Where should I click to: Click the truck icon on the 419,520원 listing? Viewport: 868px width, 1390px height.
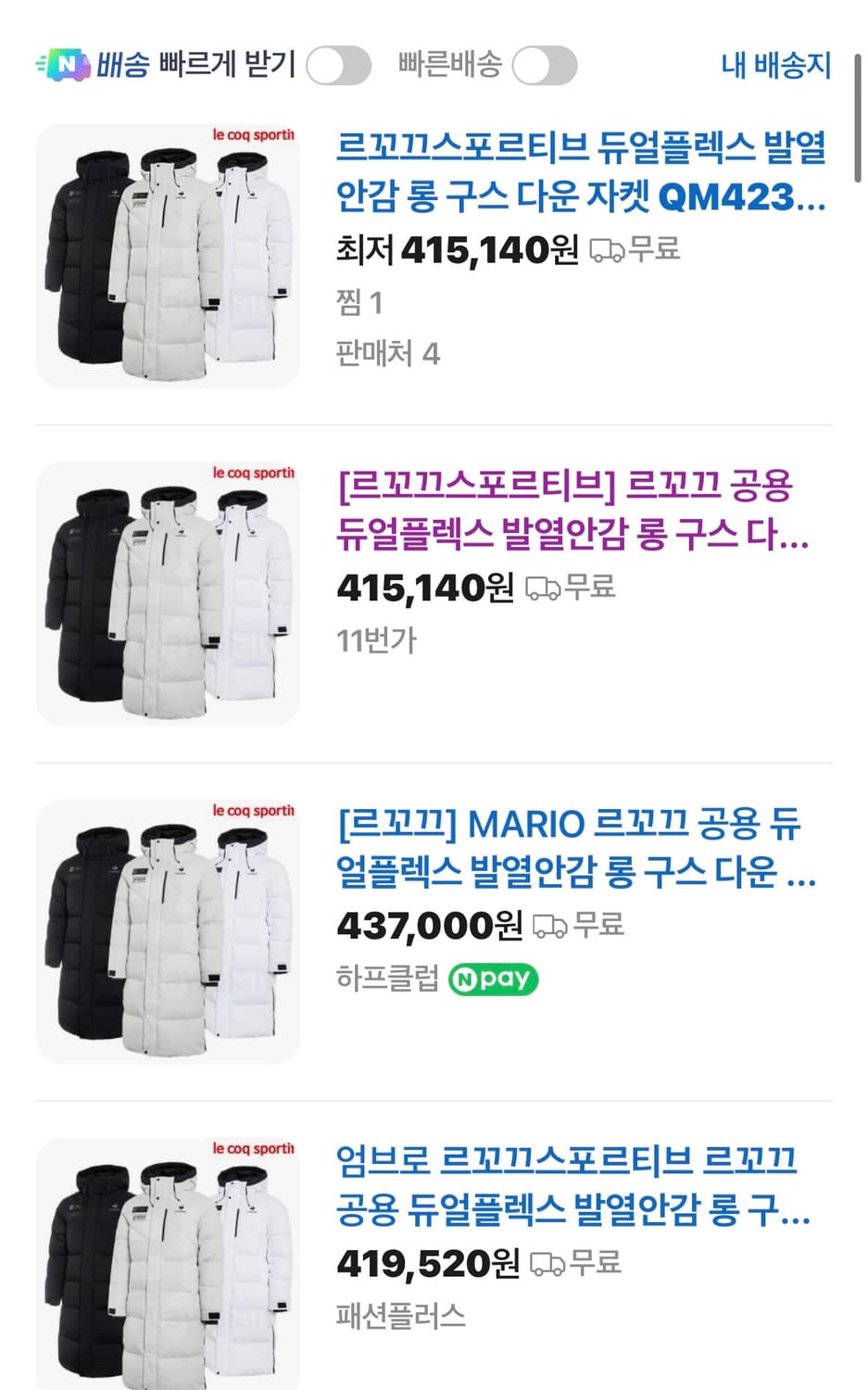point(547,1262)
